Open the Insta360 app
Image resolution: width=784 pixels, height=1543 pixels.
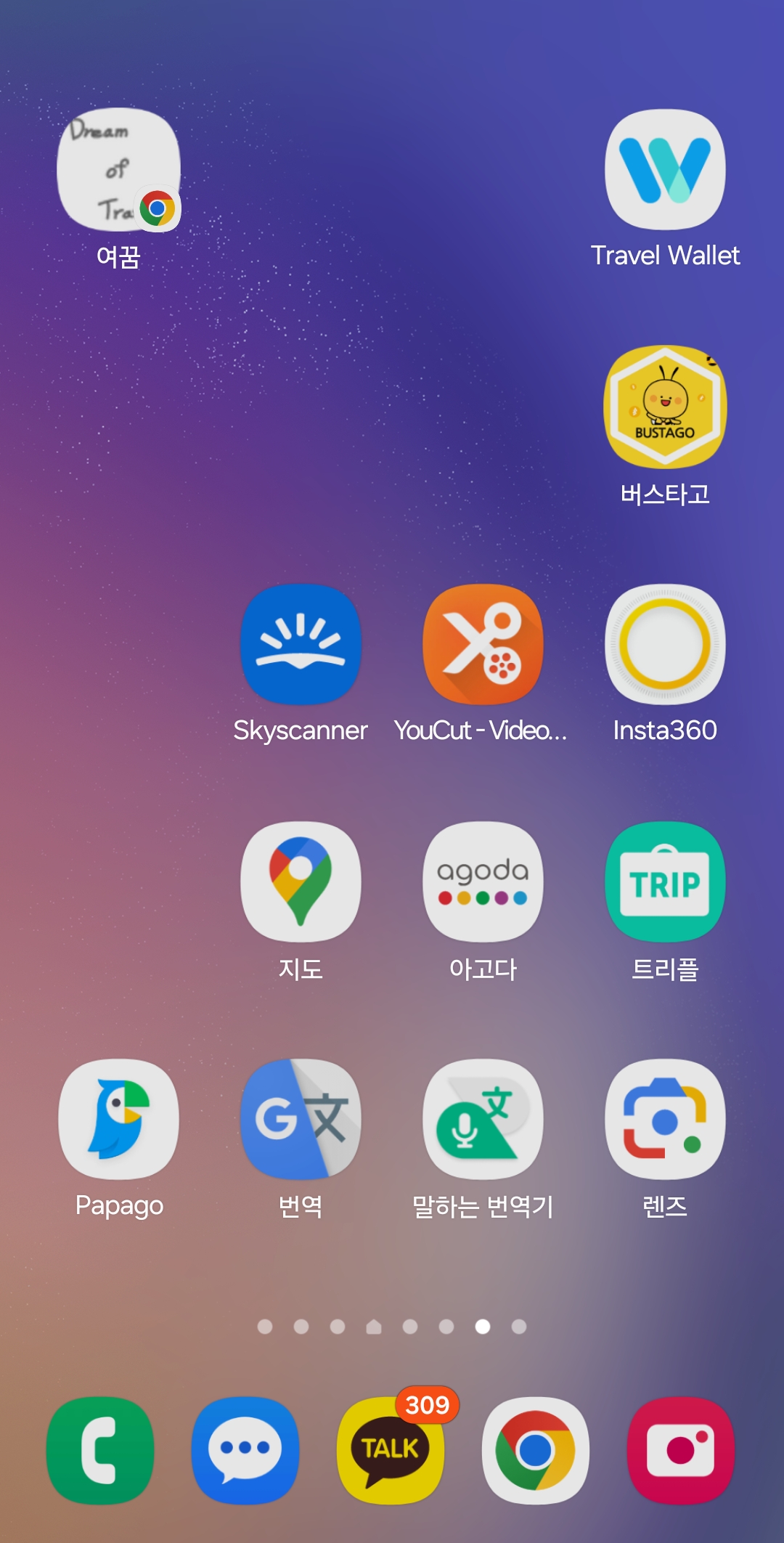[664, 644]
